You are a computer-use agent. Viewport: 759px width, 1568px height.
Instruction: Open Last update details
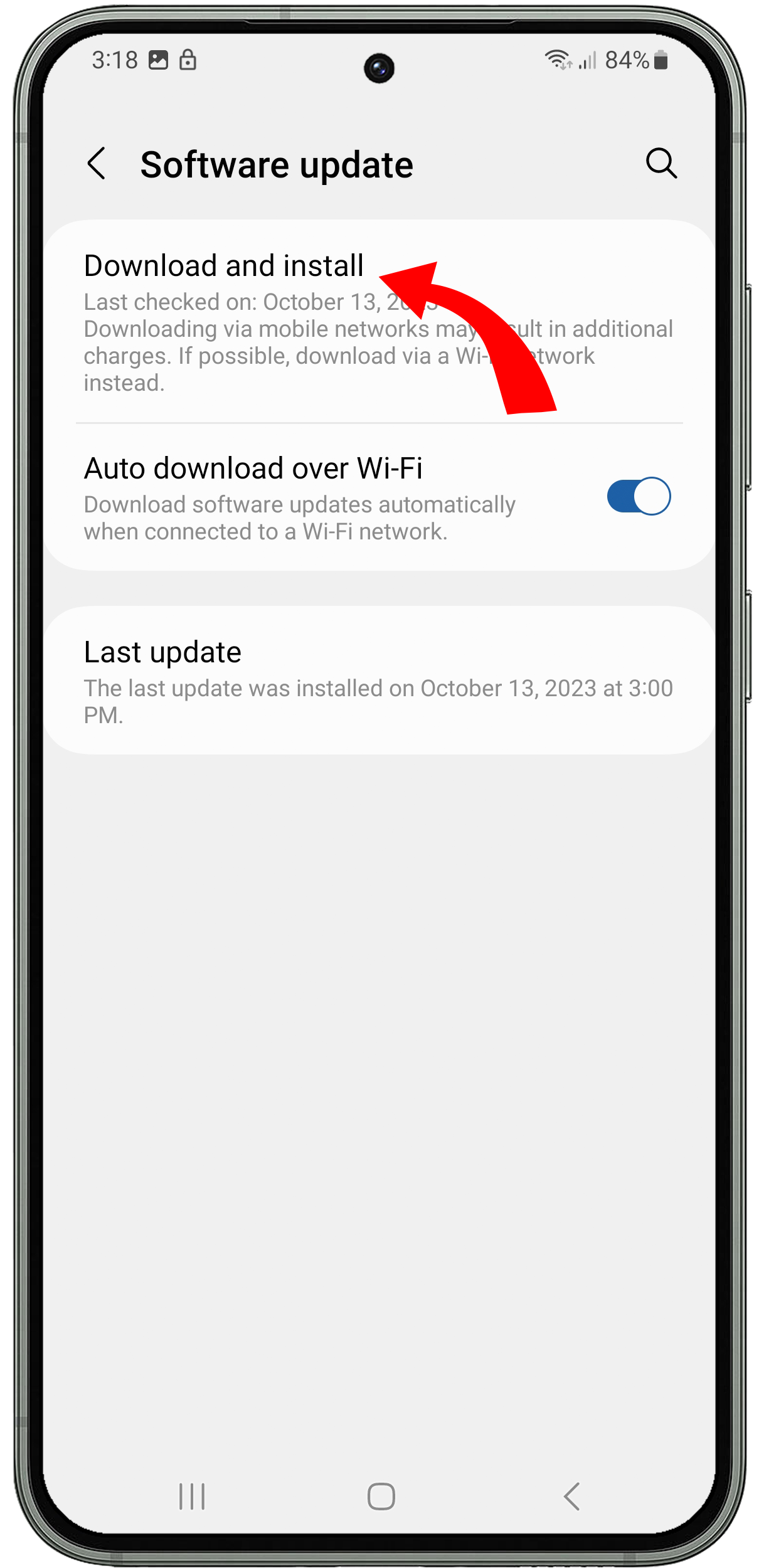tap(379, 681)
